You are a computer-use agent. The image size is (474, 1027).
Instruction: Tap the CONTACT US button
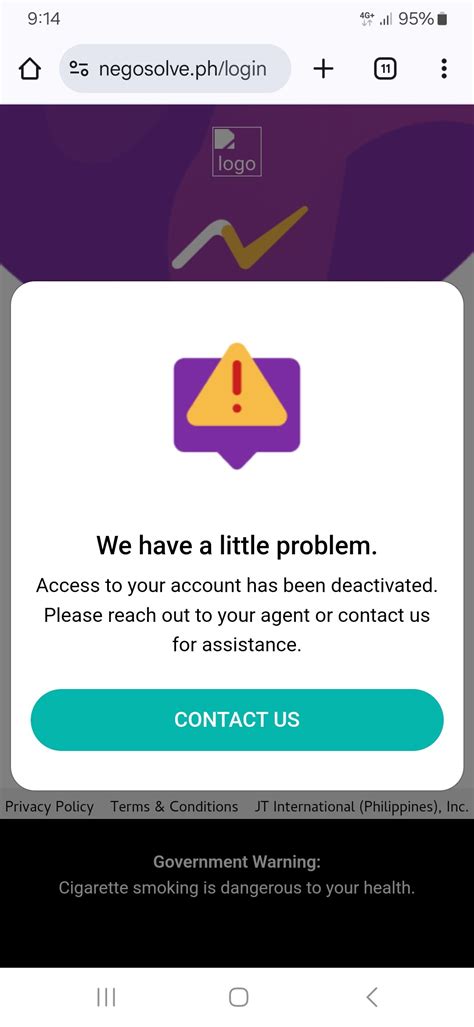(237, 719)
